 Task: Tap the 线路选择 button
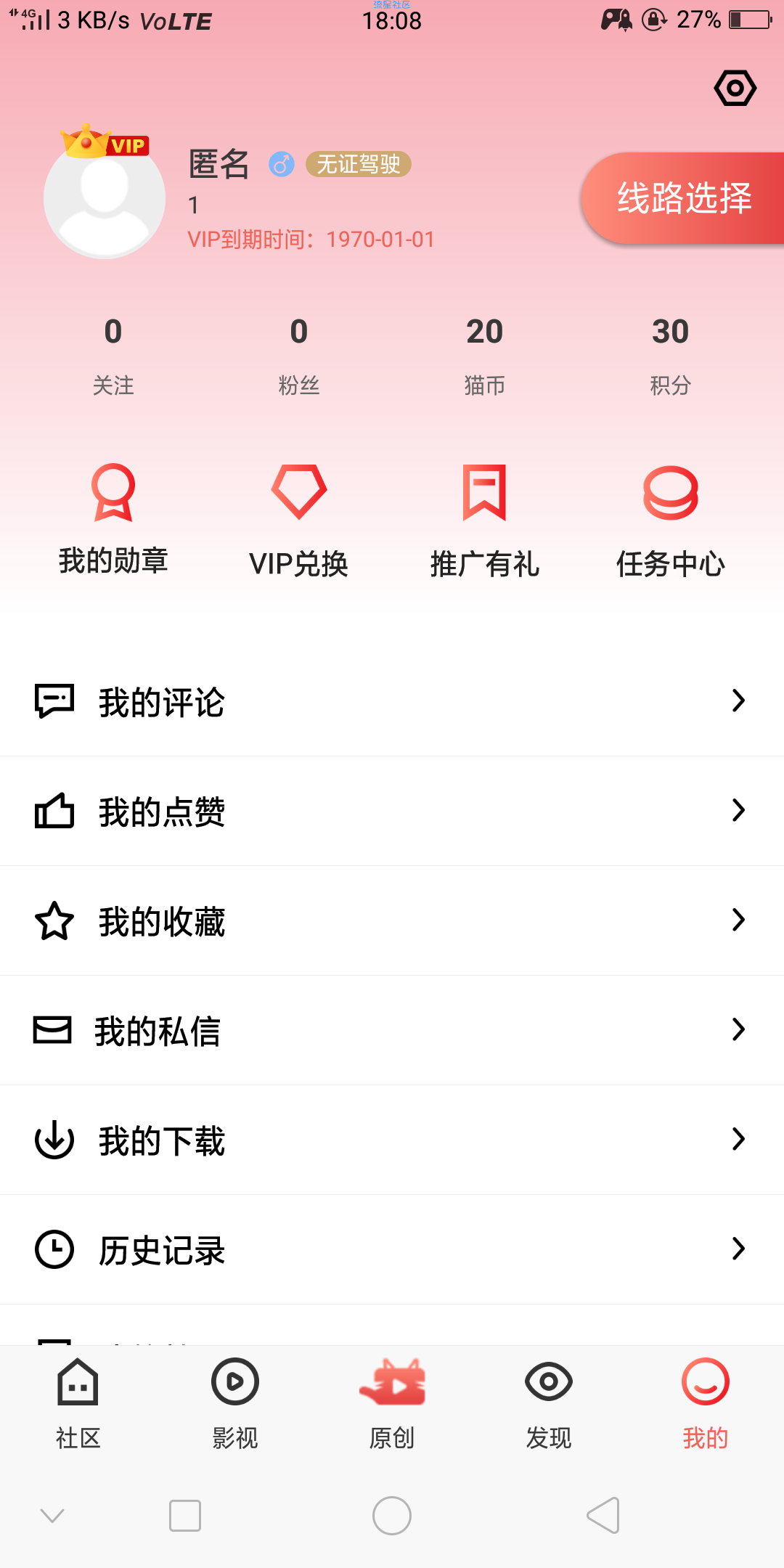click(683, 197)
